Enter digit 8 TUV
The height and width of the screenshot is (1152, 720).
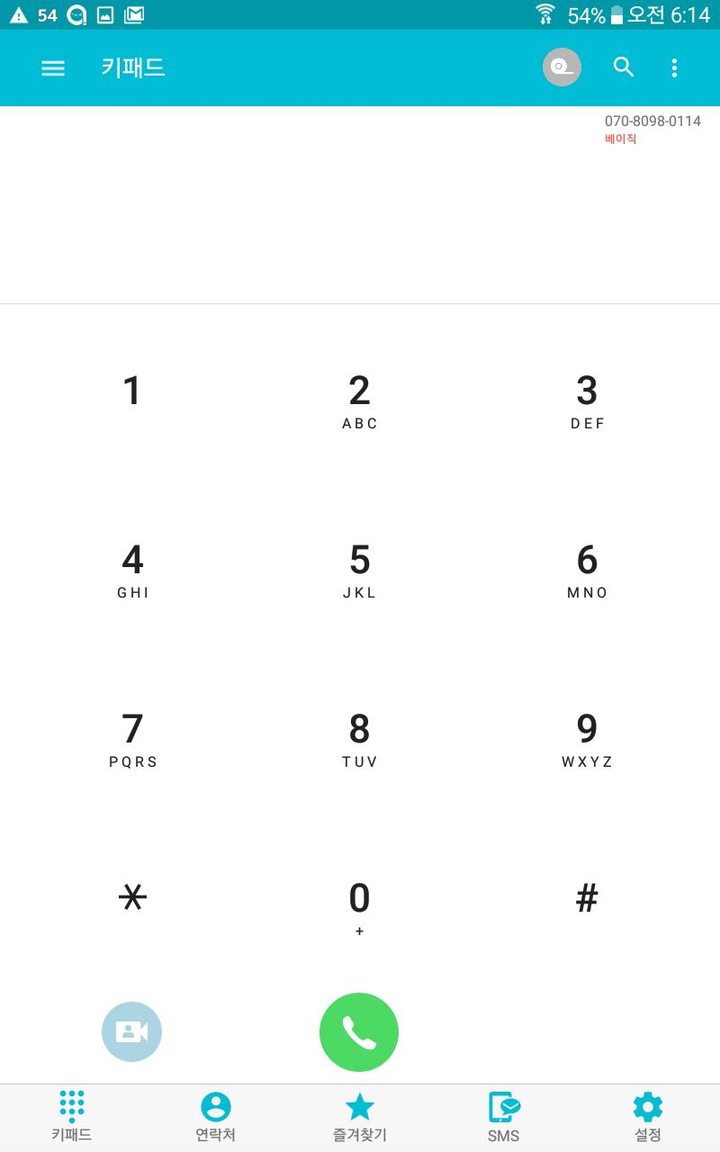tap(359, 738)
